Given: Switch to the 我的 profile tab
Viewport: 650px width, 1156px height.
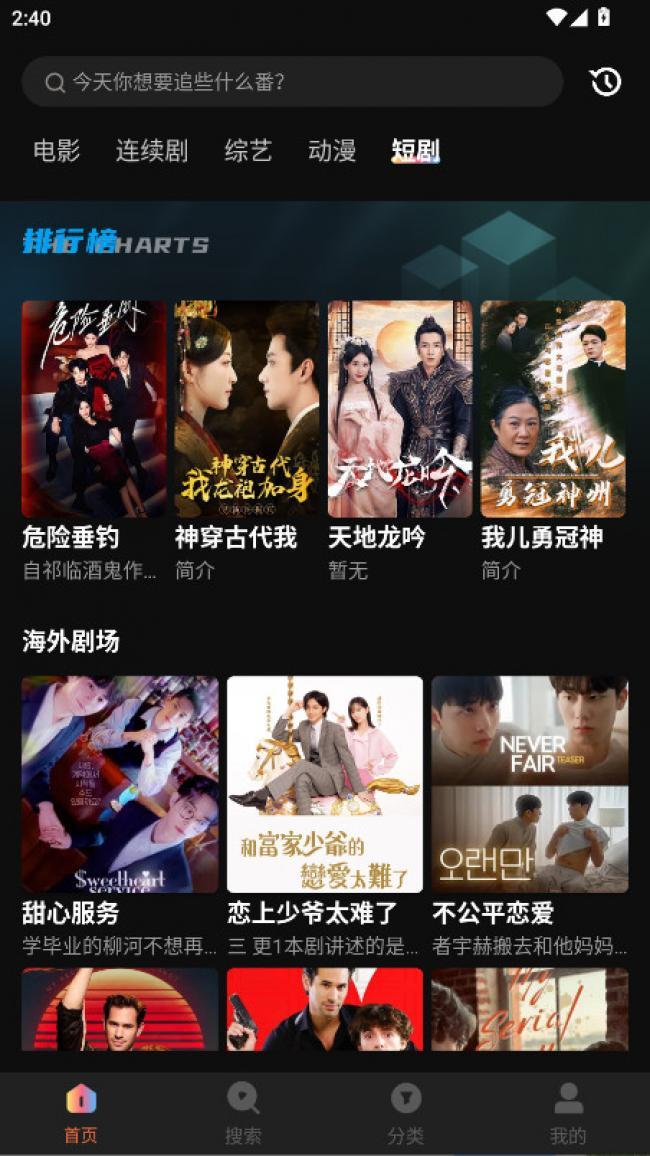Looking at the screenshot, I should (568, 1113).
